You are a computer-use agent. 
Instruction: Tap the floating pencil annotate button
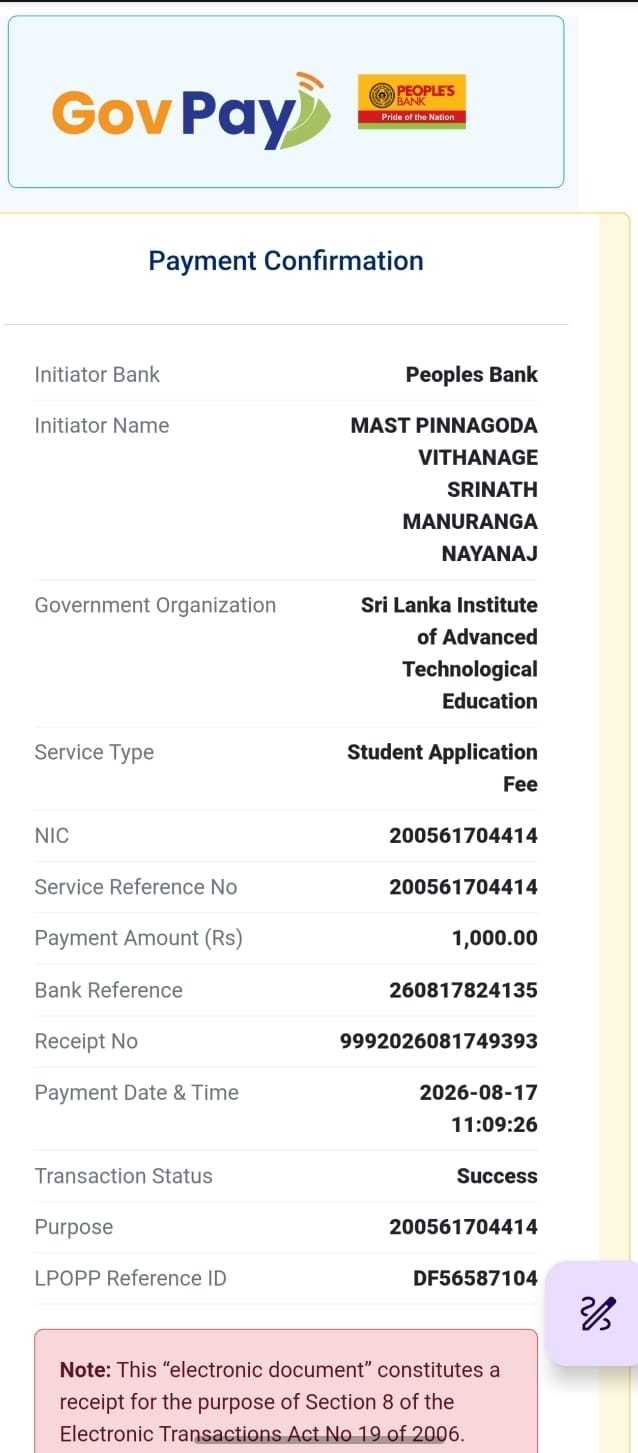[597, 1313]
